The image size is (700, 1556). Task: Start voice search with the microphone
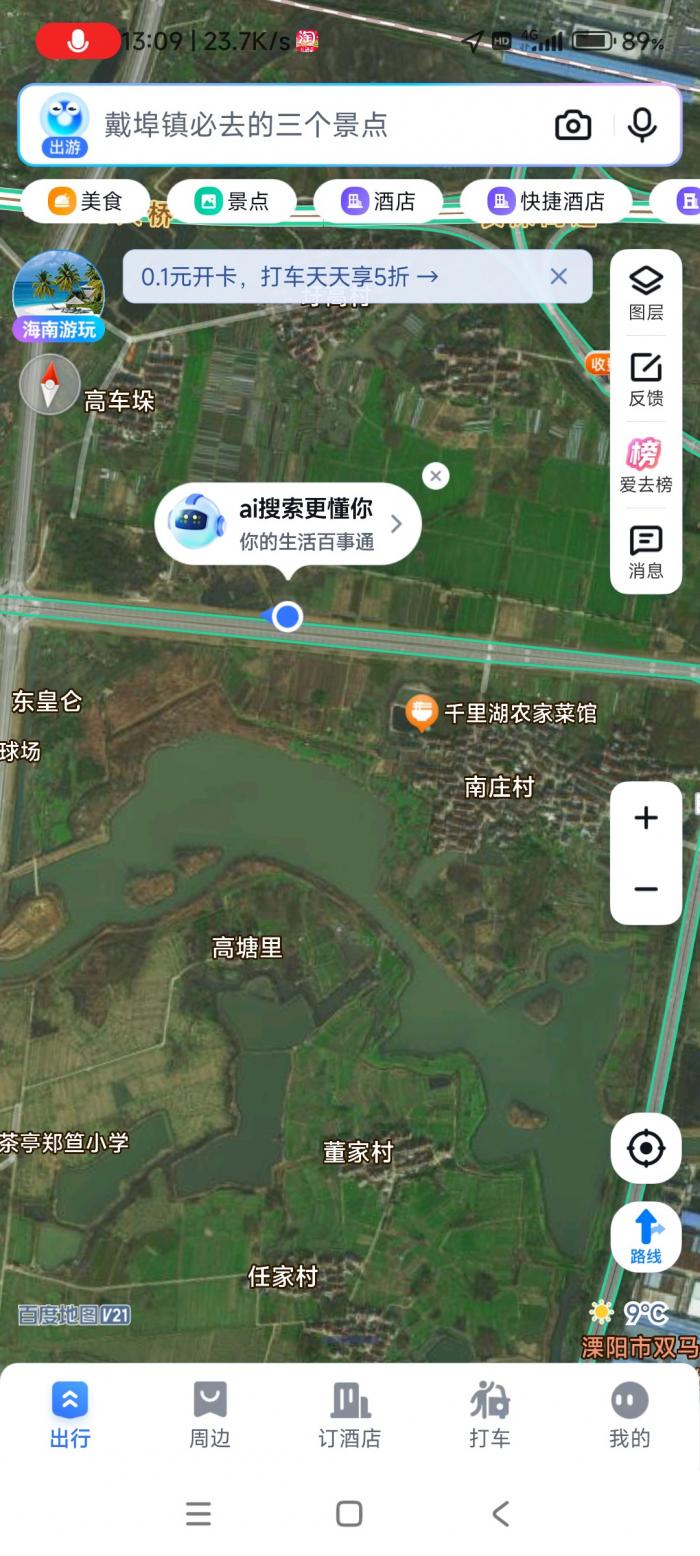(x=642, y=125)
